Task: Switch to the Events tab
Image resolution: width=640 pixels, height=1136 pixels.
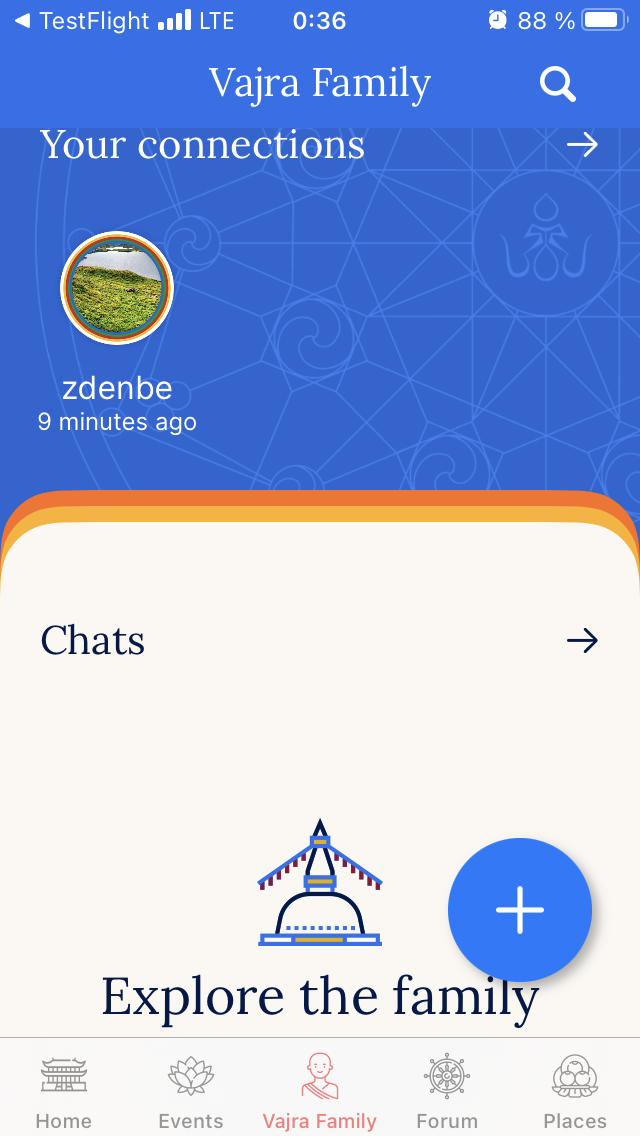Action: click(x=191, y=1090)
